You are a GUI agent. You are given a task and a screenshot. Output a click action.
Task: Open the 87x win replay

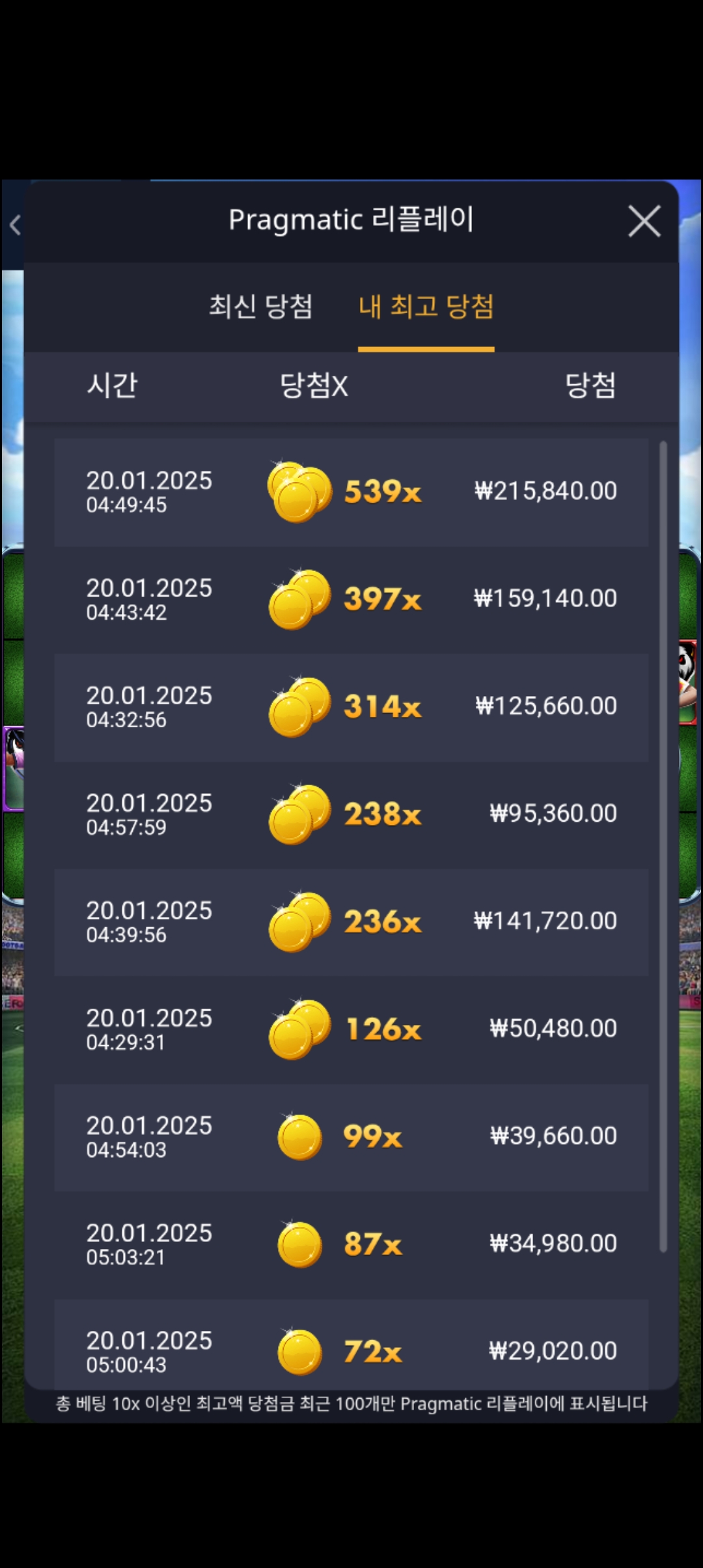(351, 1244)
